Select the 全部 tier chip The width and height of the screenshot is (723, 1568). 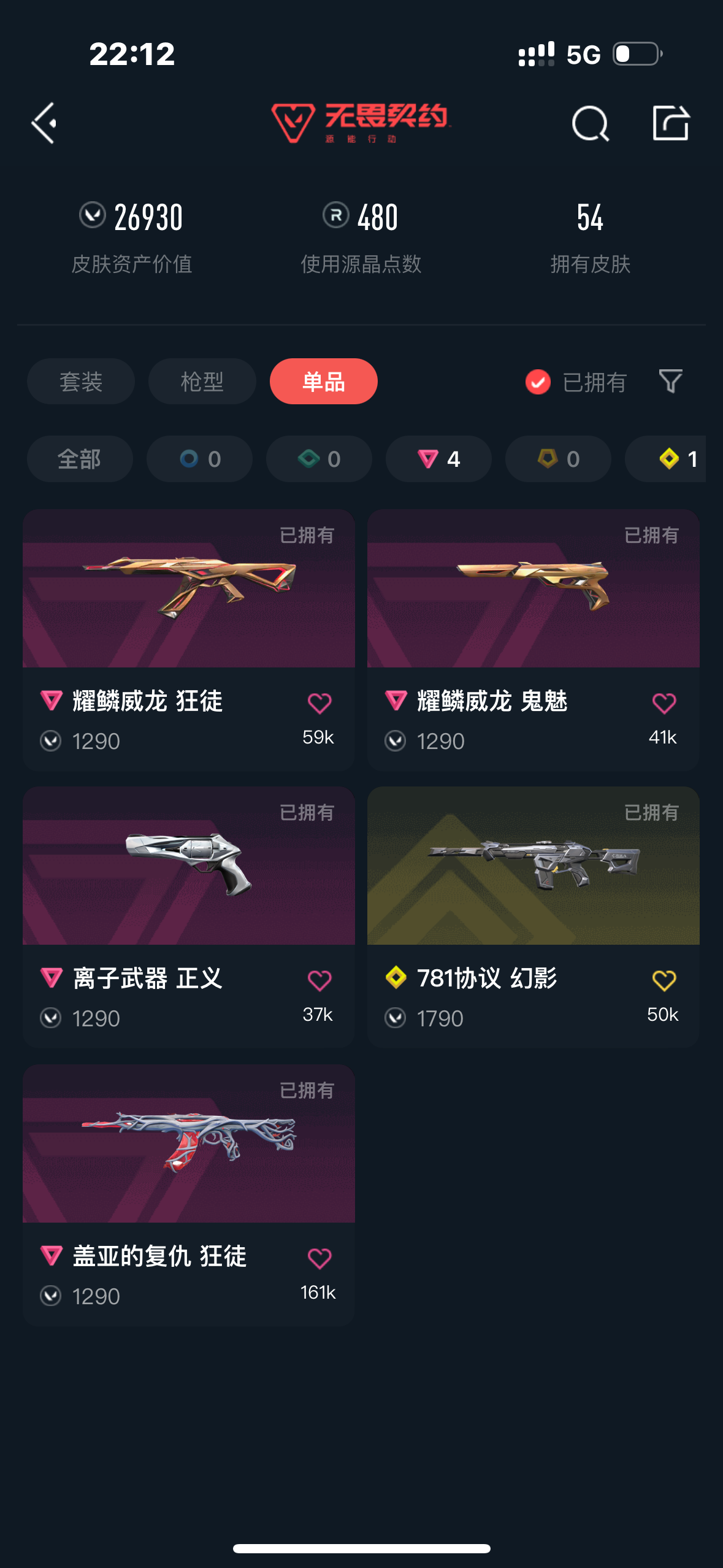point(80,459)
